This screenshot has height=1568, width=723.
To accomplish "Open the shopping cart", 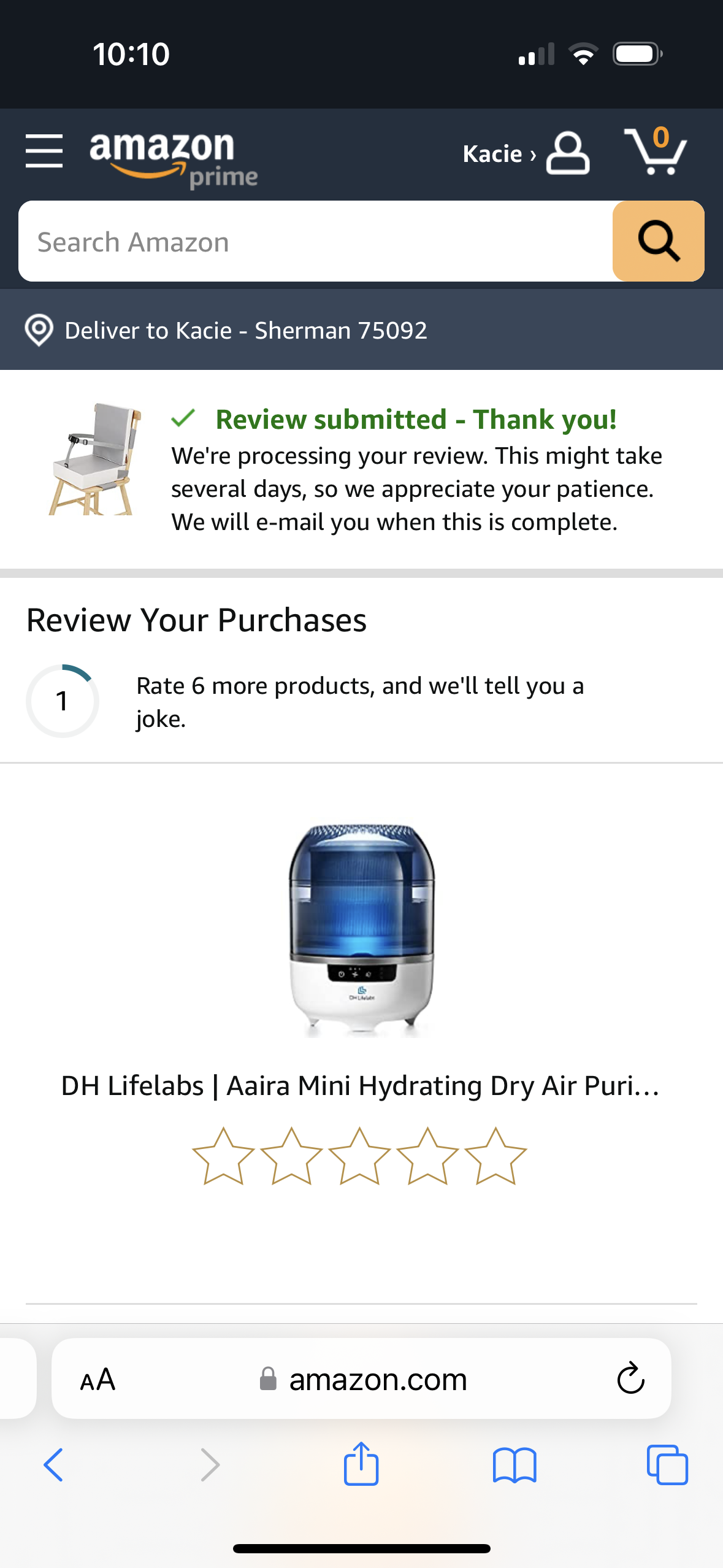I will click(x=656, y=151).
